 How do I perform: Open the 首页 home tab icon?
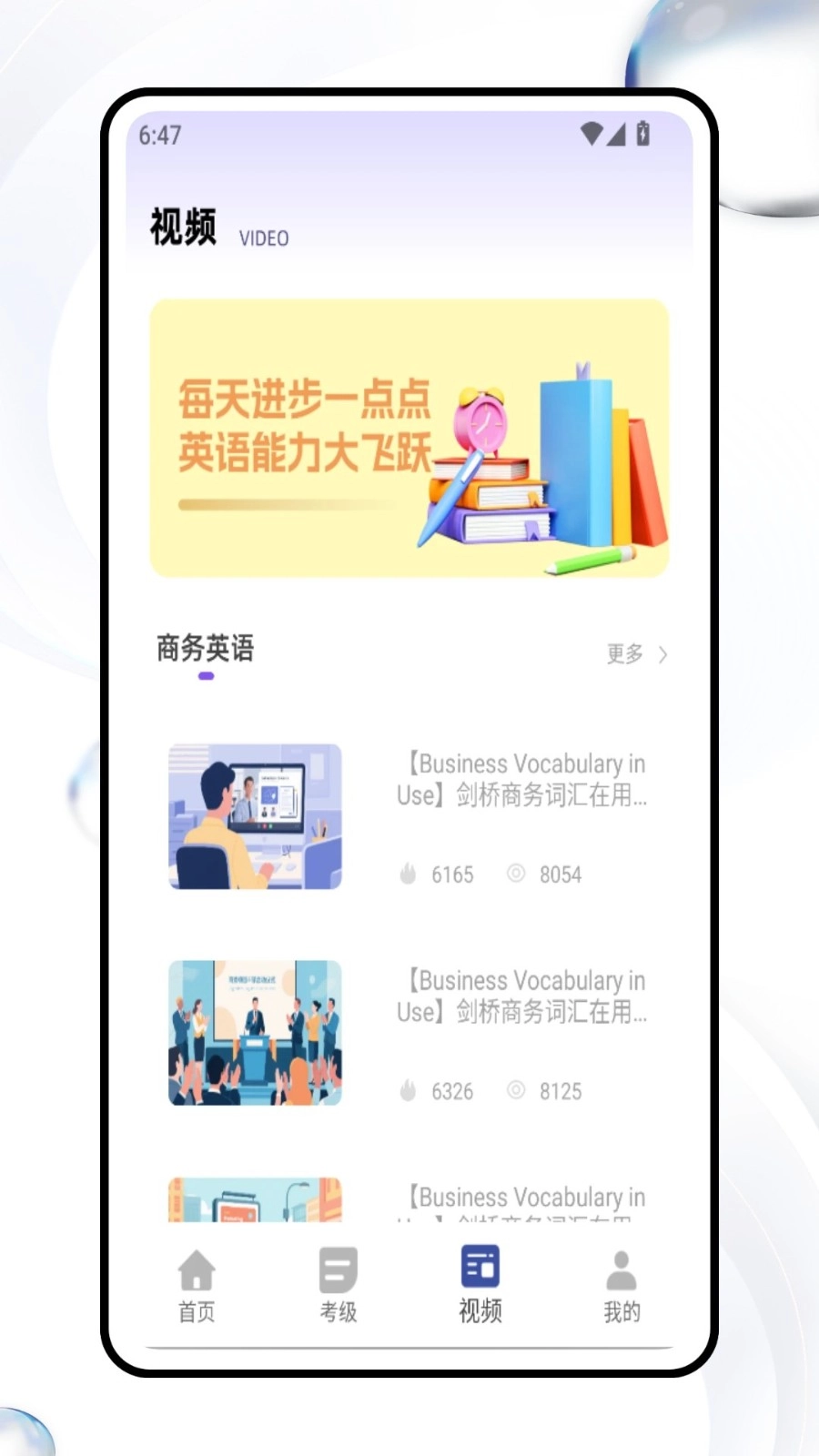point(195,1268)
